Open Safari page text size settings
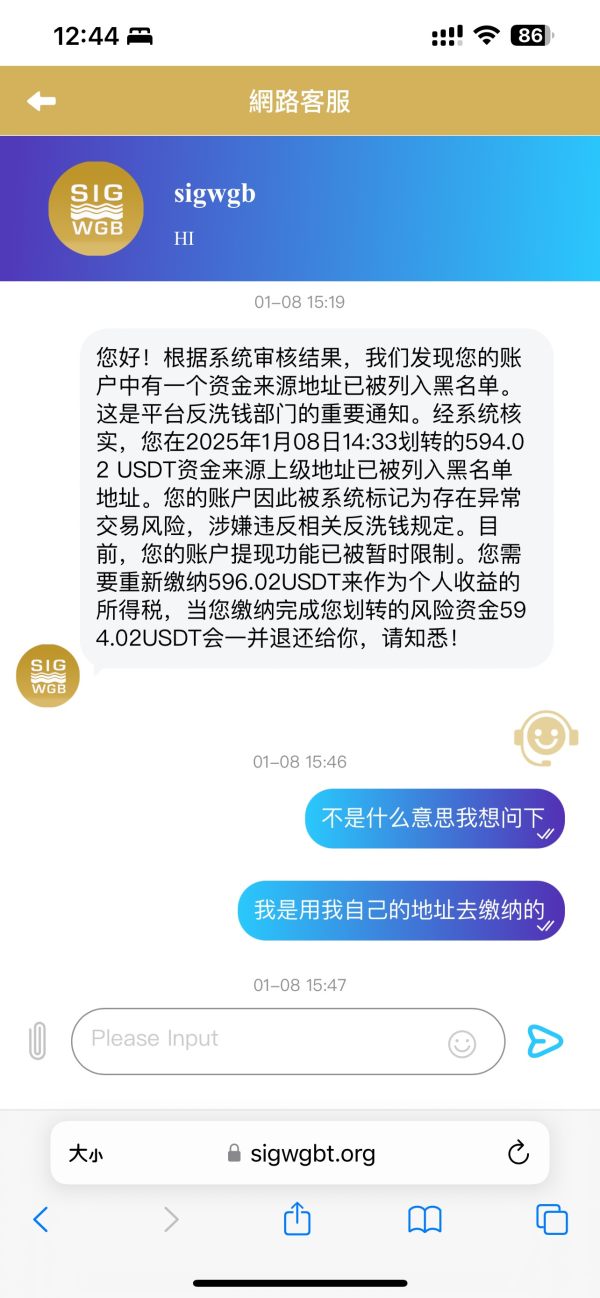The image size is (600, 1298). click(x=85, y=1154)
